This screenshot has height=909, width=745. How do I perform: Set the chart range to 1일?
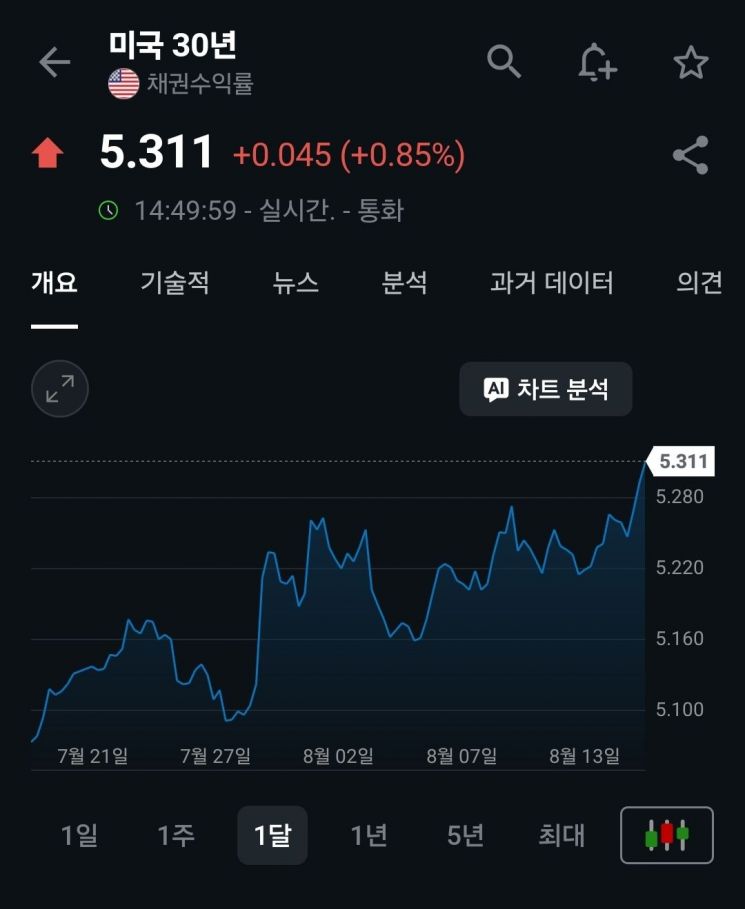click(79, 835)
